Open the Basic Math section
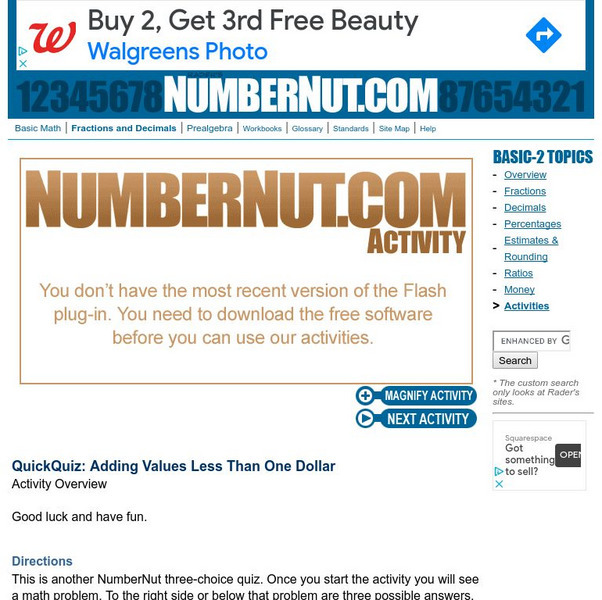 click(x=38, y=129)
